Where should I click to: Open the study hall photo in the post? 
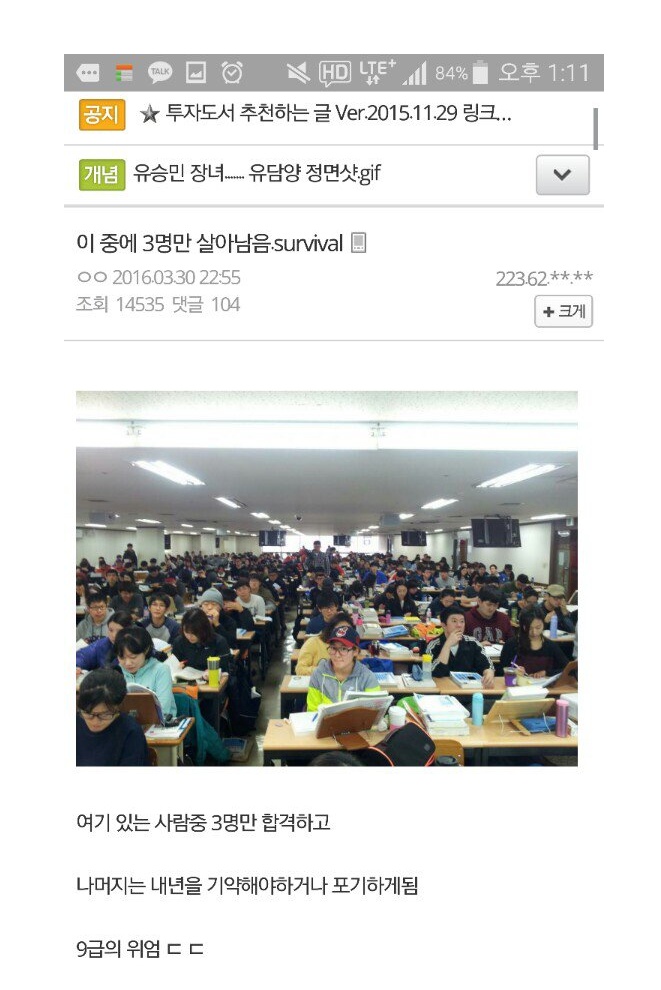(326, 578)
